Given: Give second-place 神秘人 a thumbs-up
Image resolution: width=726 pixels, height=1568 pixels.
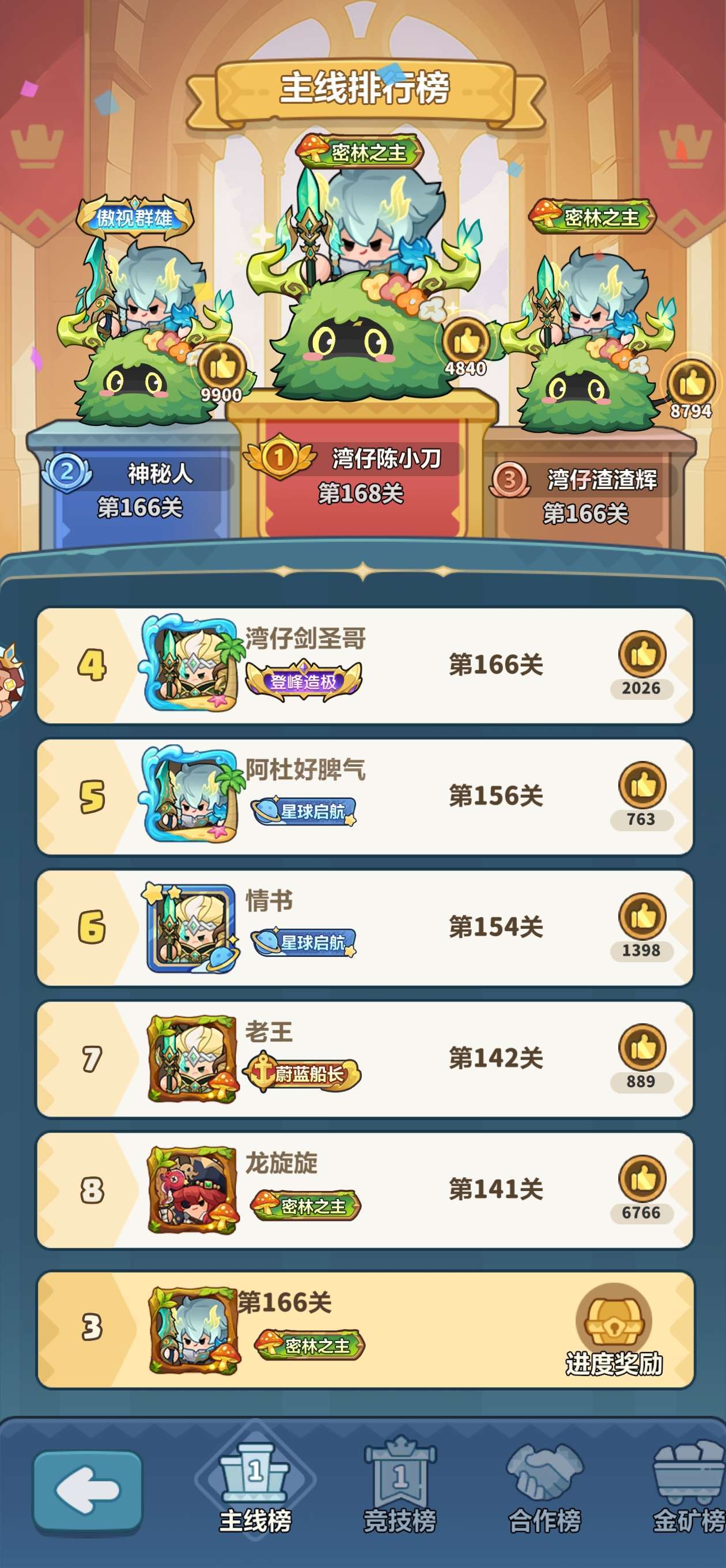Looking at the screenshot, I should [x=222, y=367].
